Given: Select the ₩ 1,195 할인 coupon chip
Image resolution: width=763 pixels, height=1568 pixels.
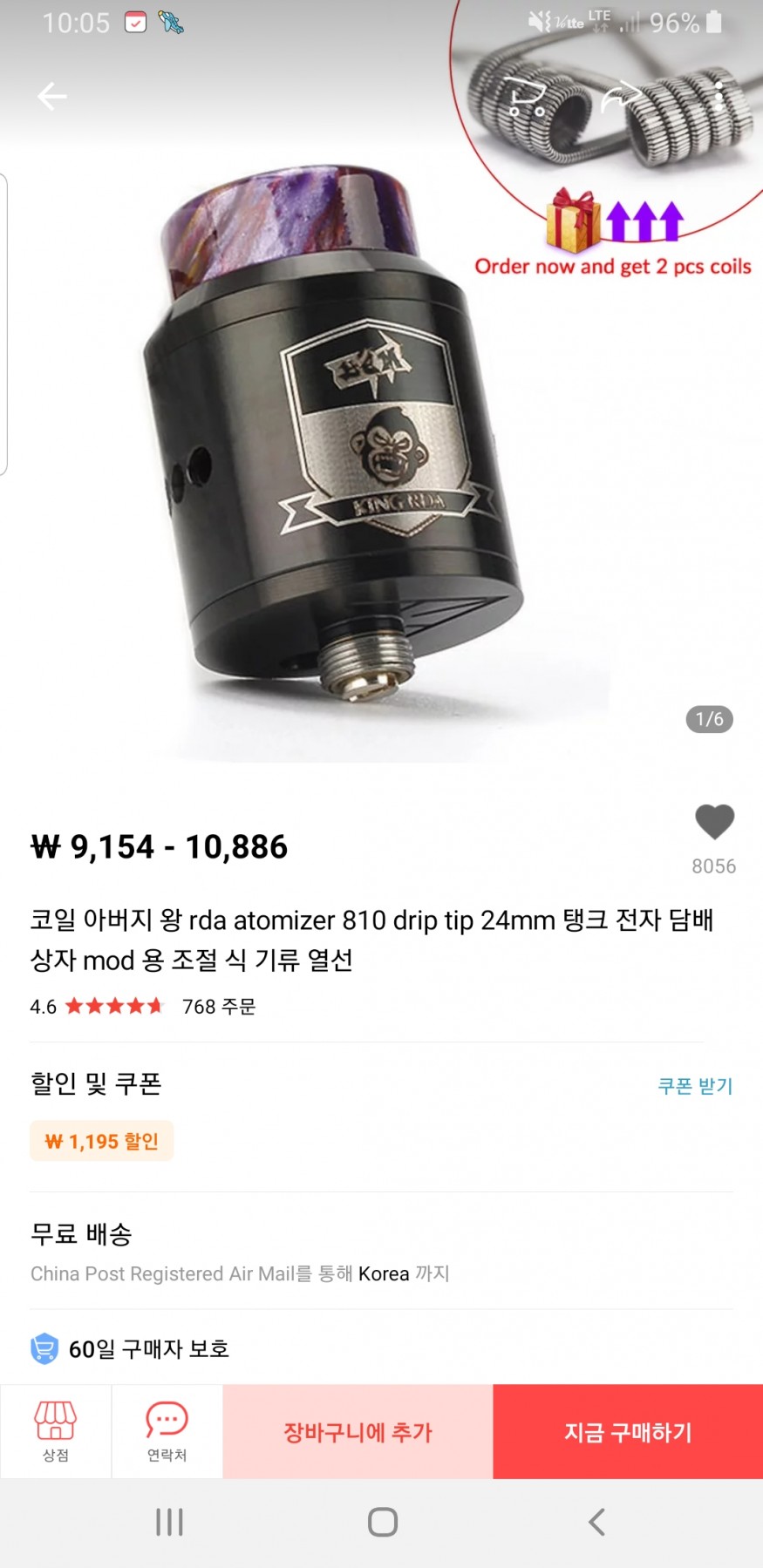Looking at the screenshot, I should pyautogui.click(x=102, y=1141).
